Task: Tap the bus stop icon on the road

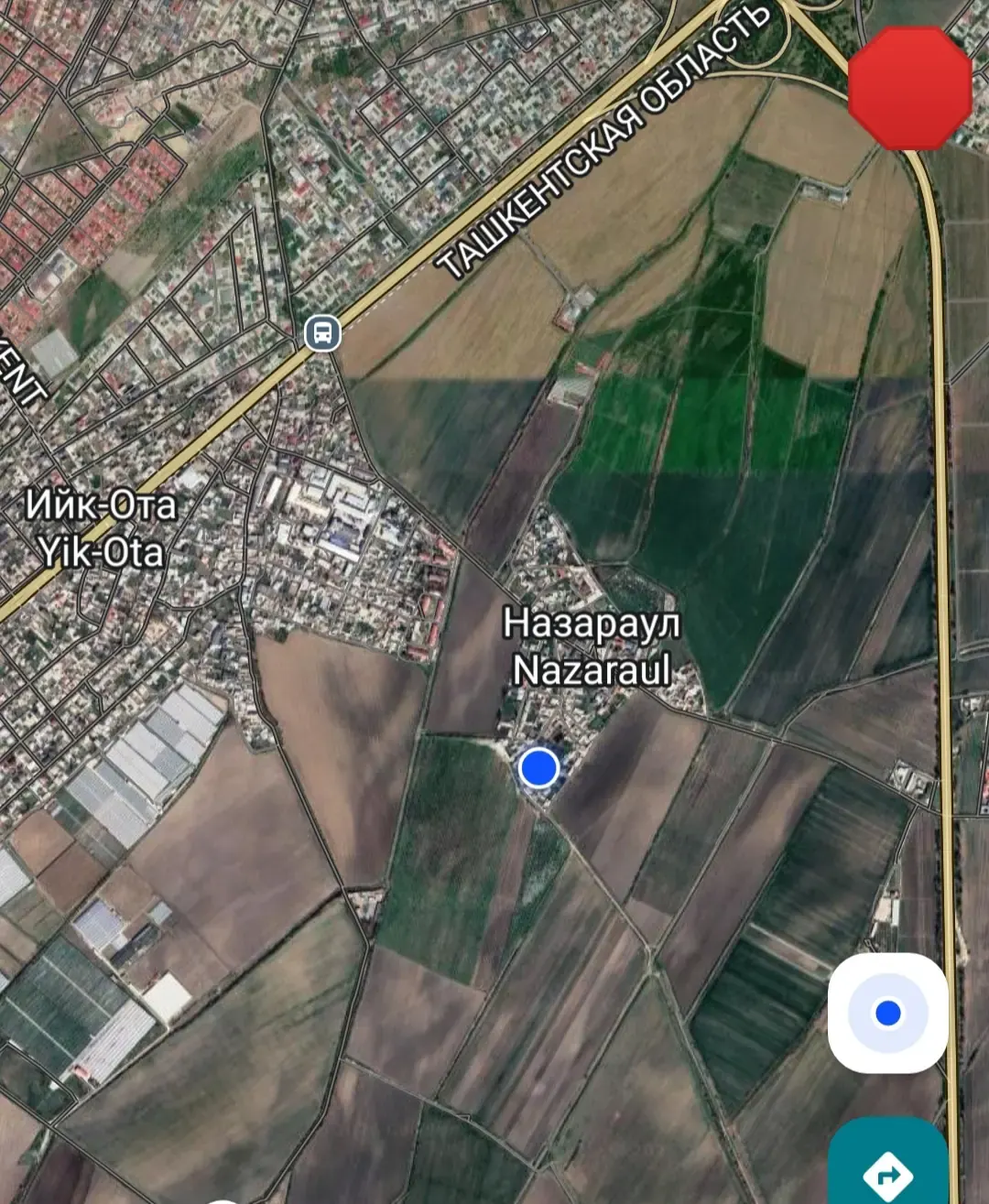Action: point(322,333)
